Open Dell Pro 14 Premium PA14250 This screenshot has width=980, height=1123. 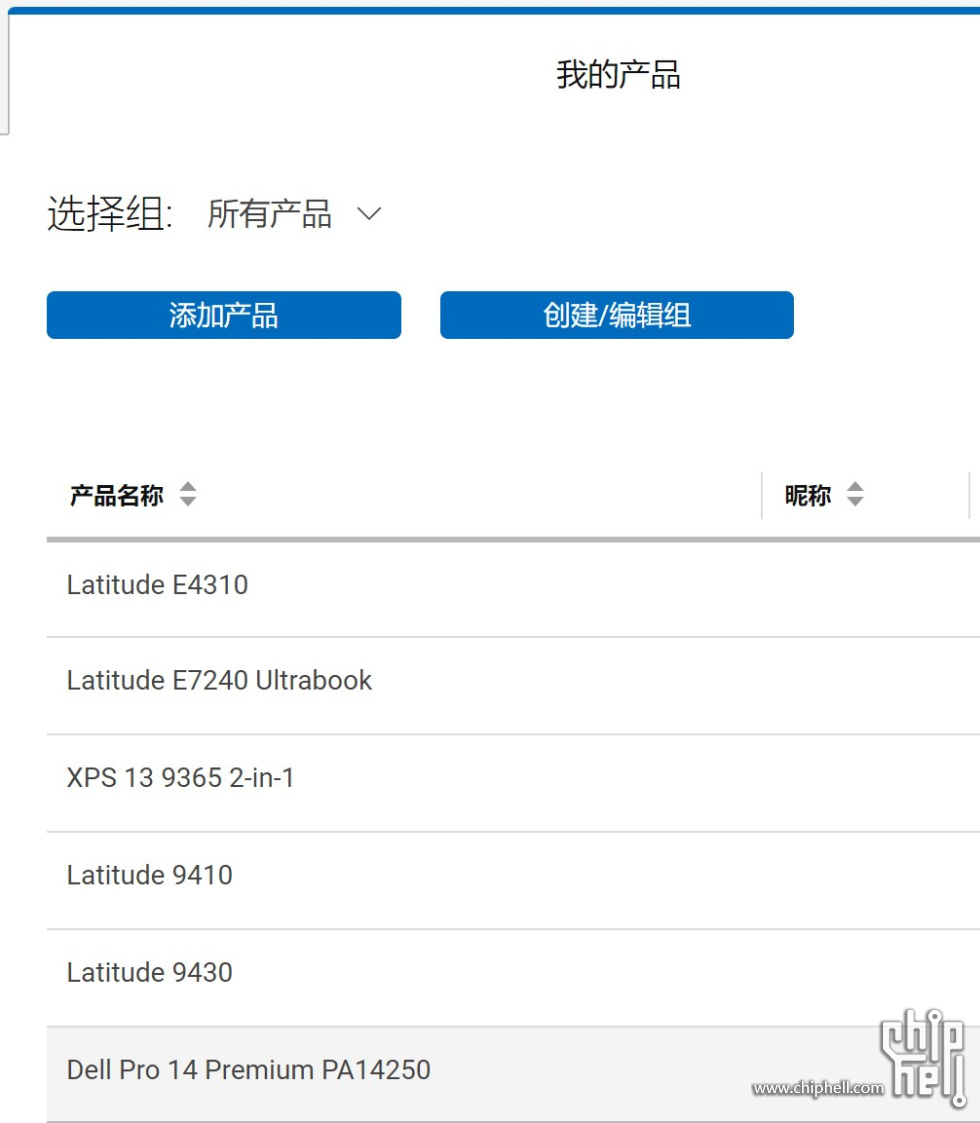[x=248, y=1070]
